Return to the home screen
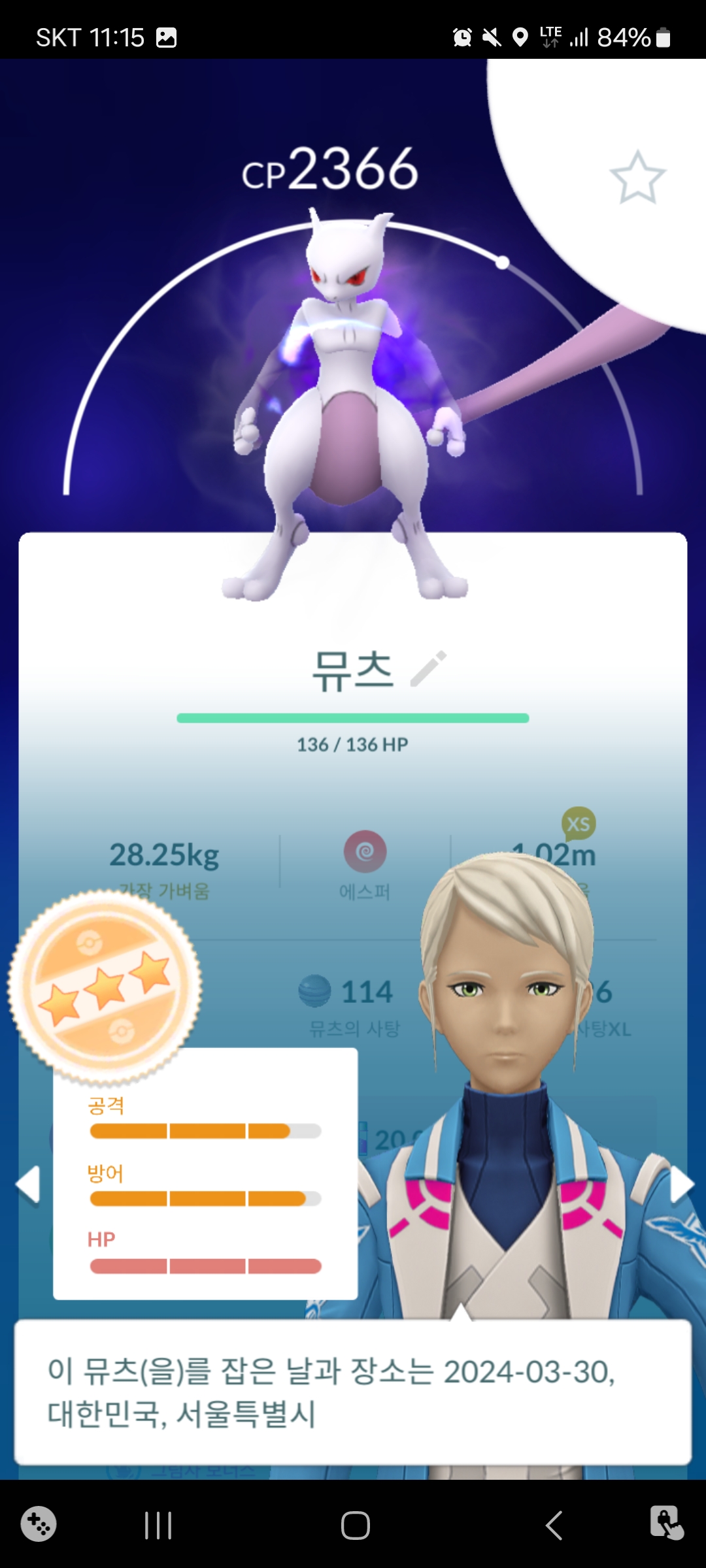This screenshot has width=706, height=1568. (355, 1526)
